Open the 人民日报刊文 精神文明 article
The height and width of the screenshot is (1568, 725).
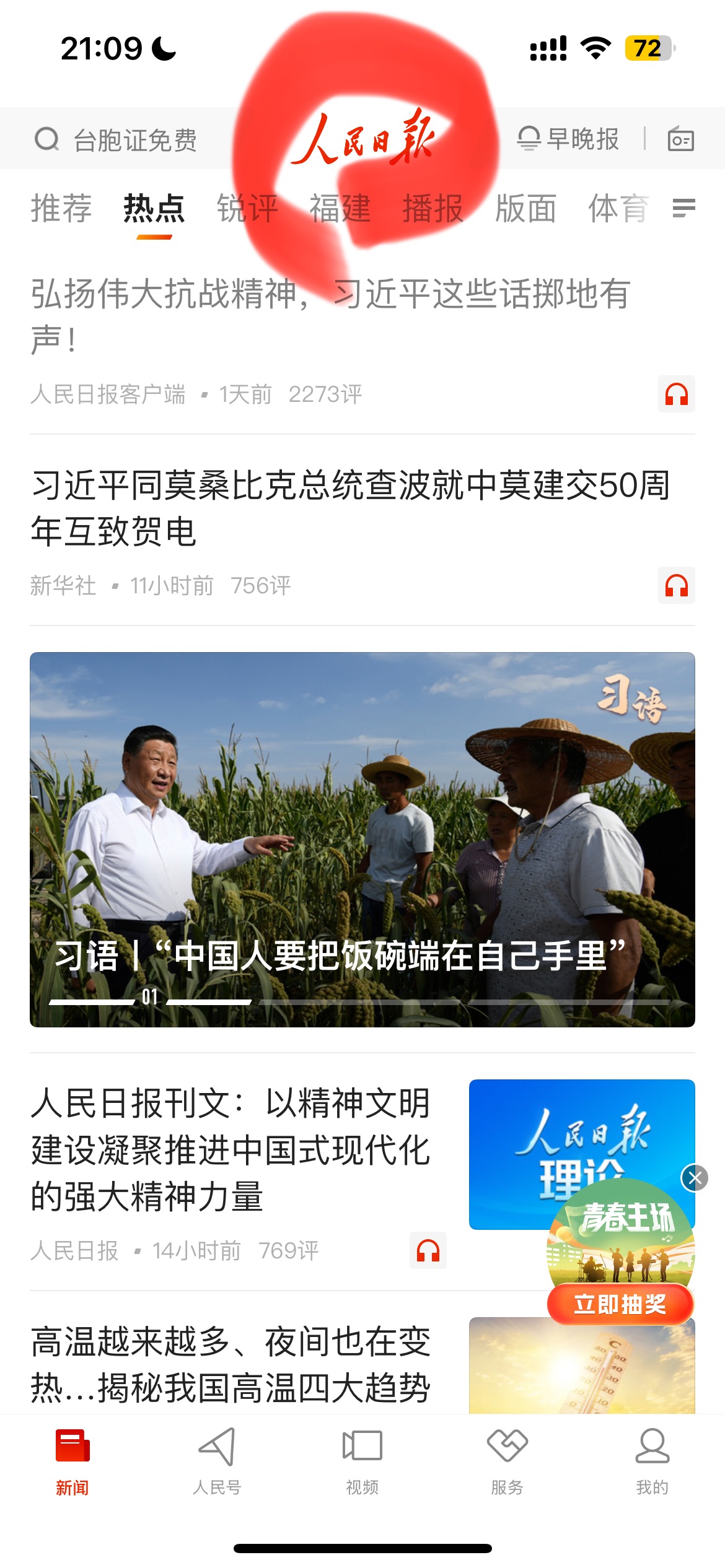coord(231,1149)
